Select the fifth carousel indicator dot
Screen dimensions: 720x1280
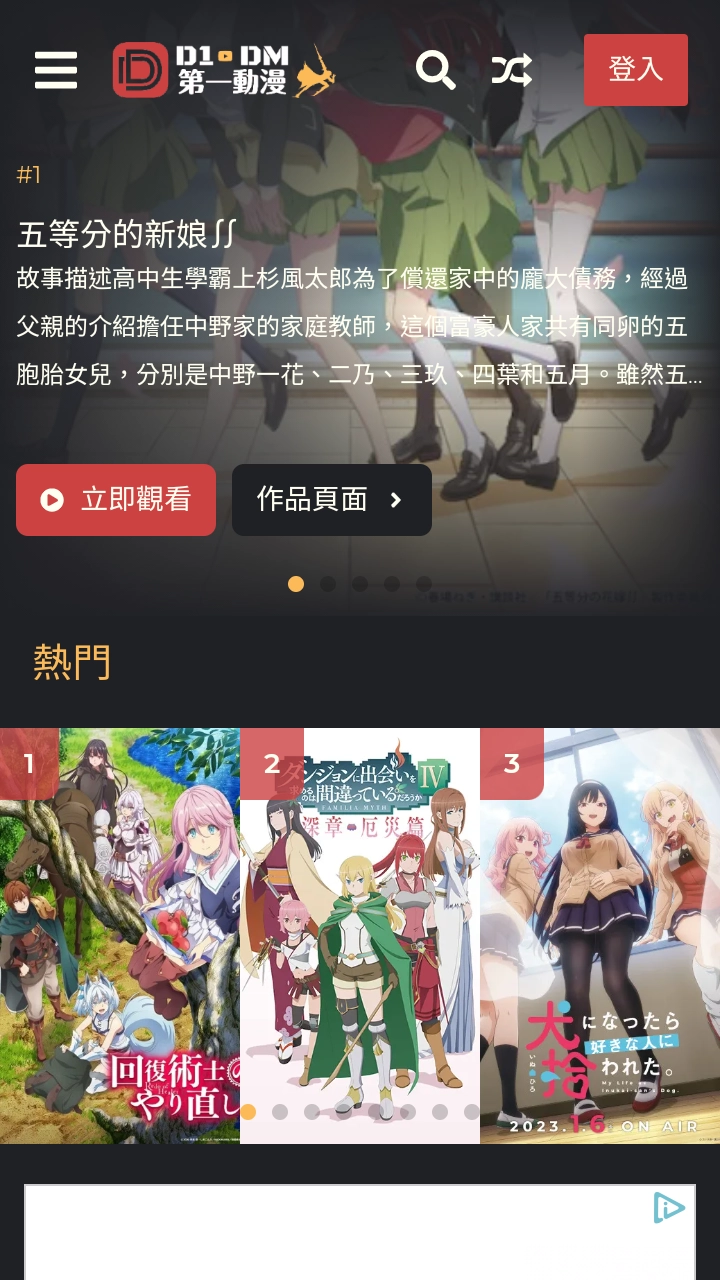425,582
